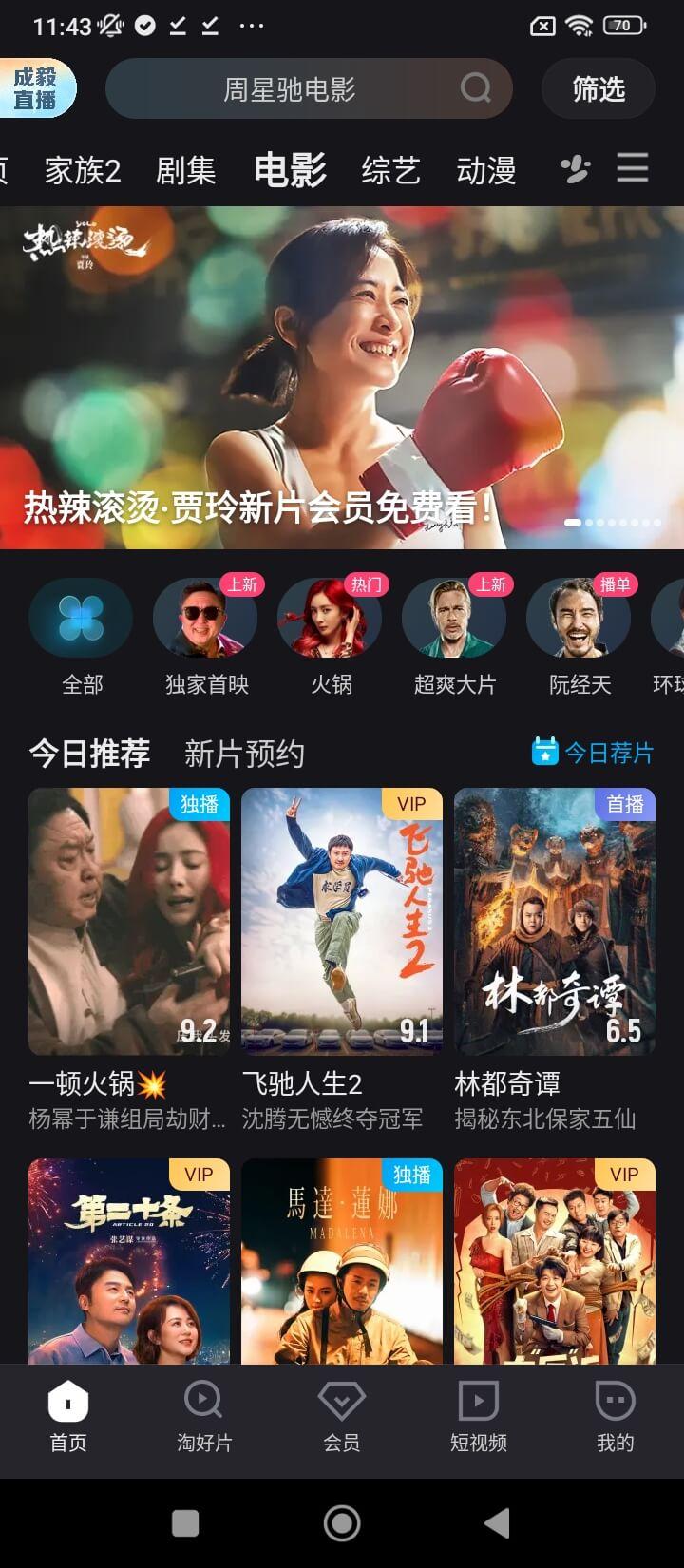
Task: Open the 热辣滚烫 banner
Action: (x=342, y=377)
